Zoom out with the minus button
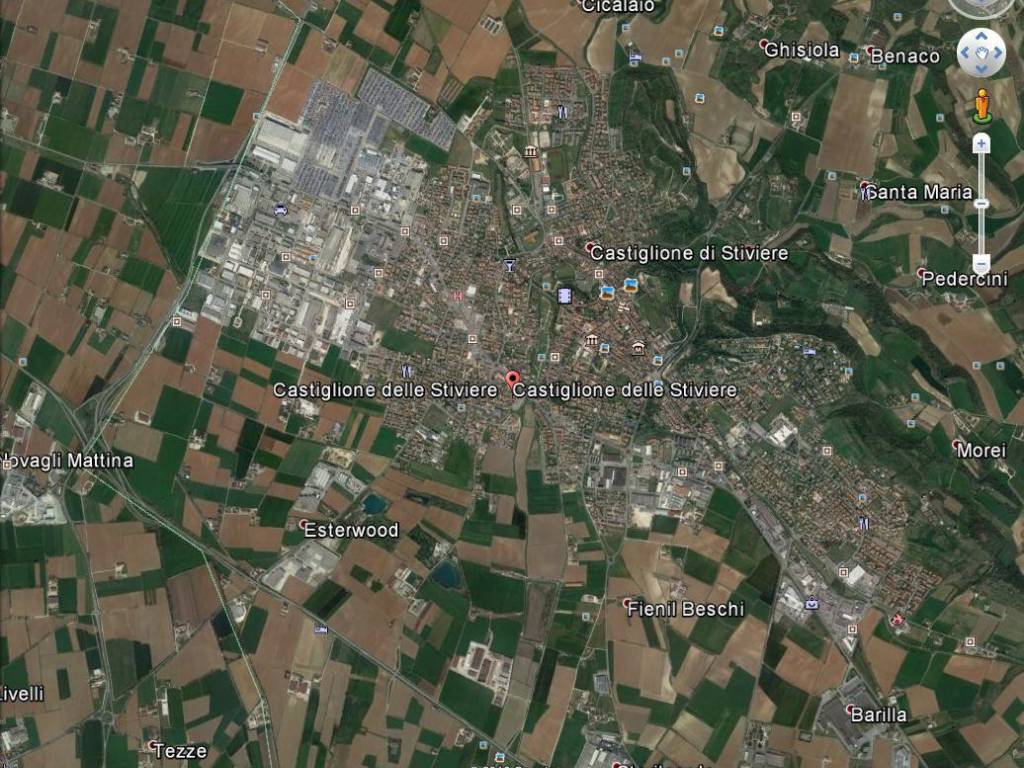1024x768 pixels. coord(981,265)
